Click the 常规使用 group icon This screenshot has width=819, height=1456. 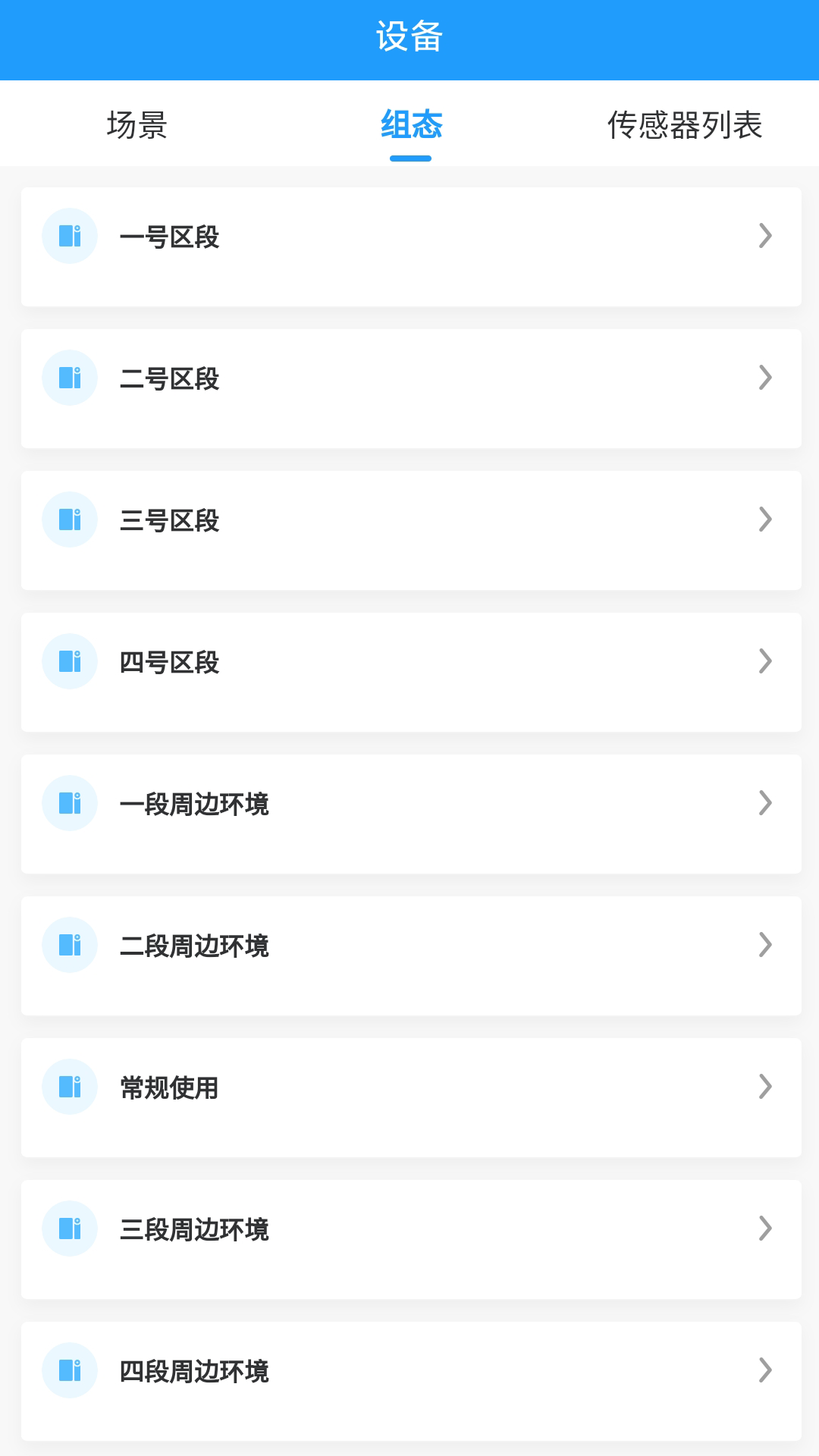pos(69,1087)
